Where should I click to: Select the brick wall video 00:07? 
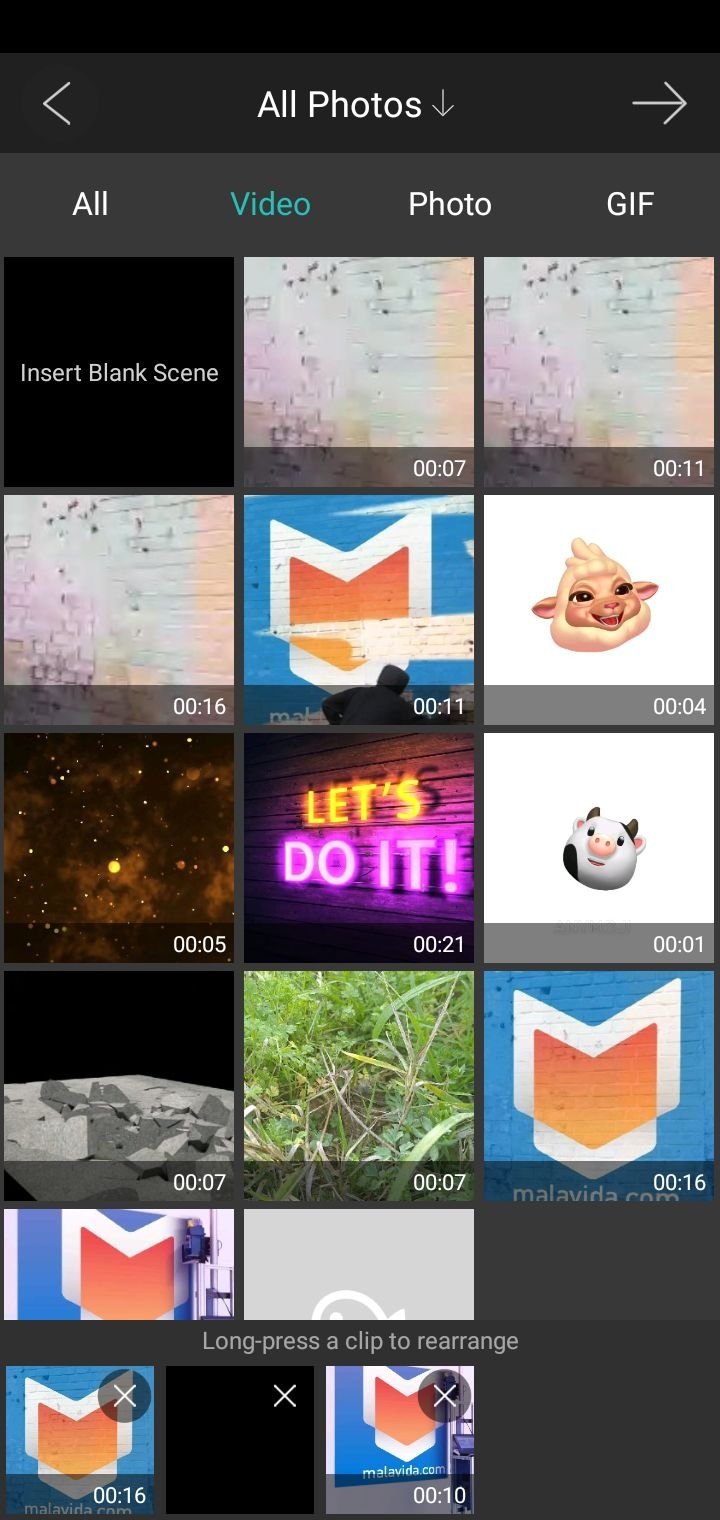pos(359,372)
